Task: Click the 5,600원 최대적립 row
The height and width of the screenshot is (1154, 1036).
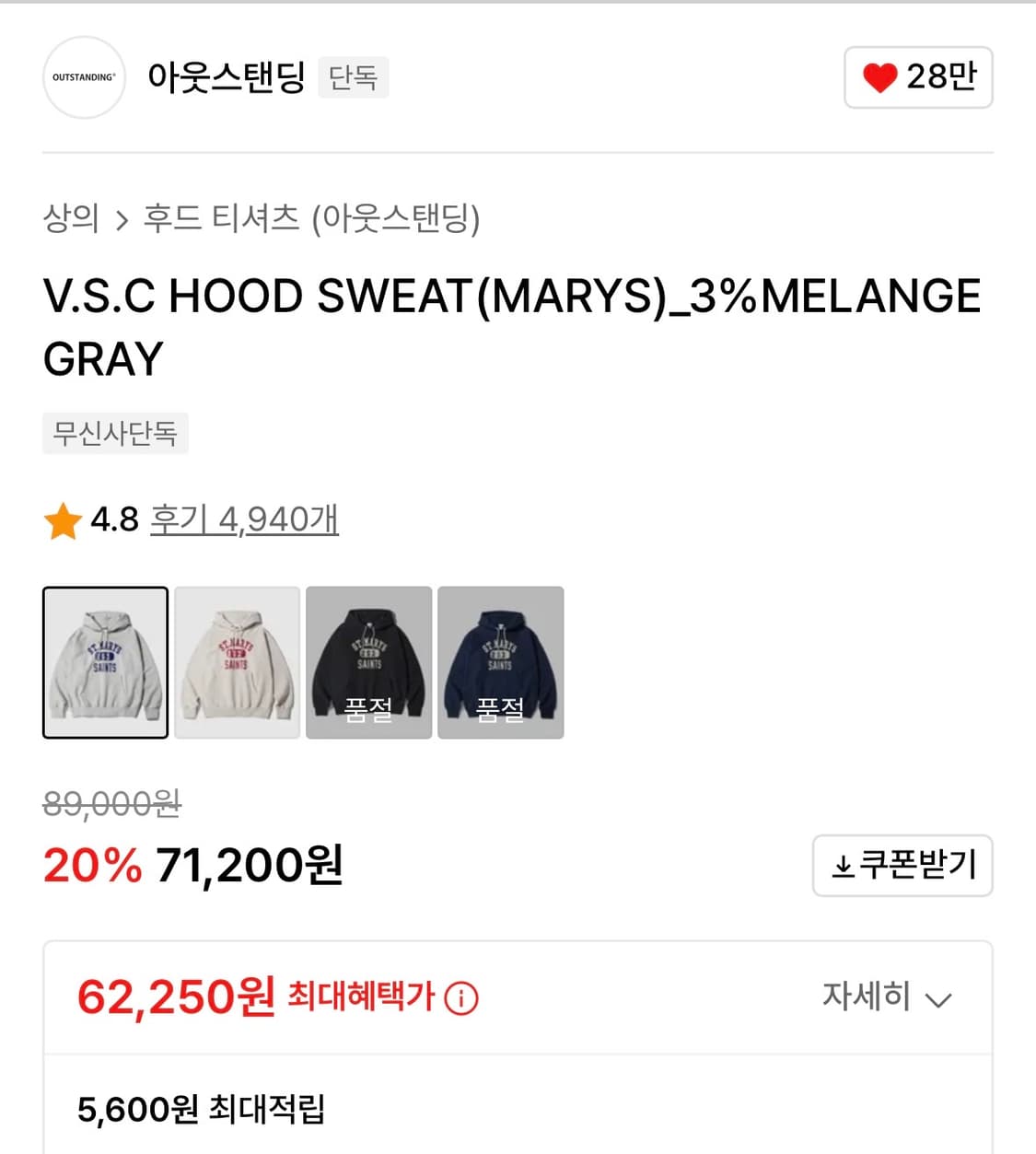Action: pyautogui.click(x=202, y=1112)
